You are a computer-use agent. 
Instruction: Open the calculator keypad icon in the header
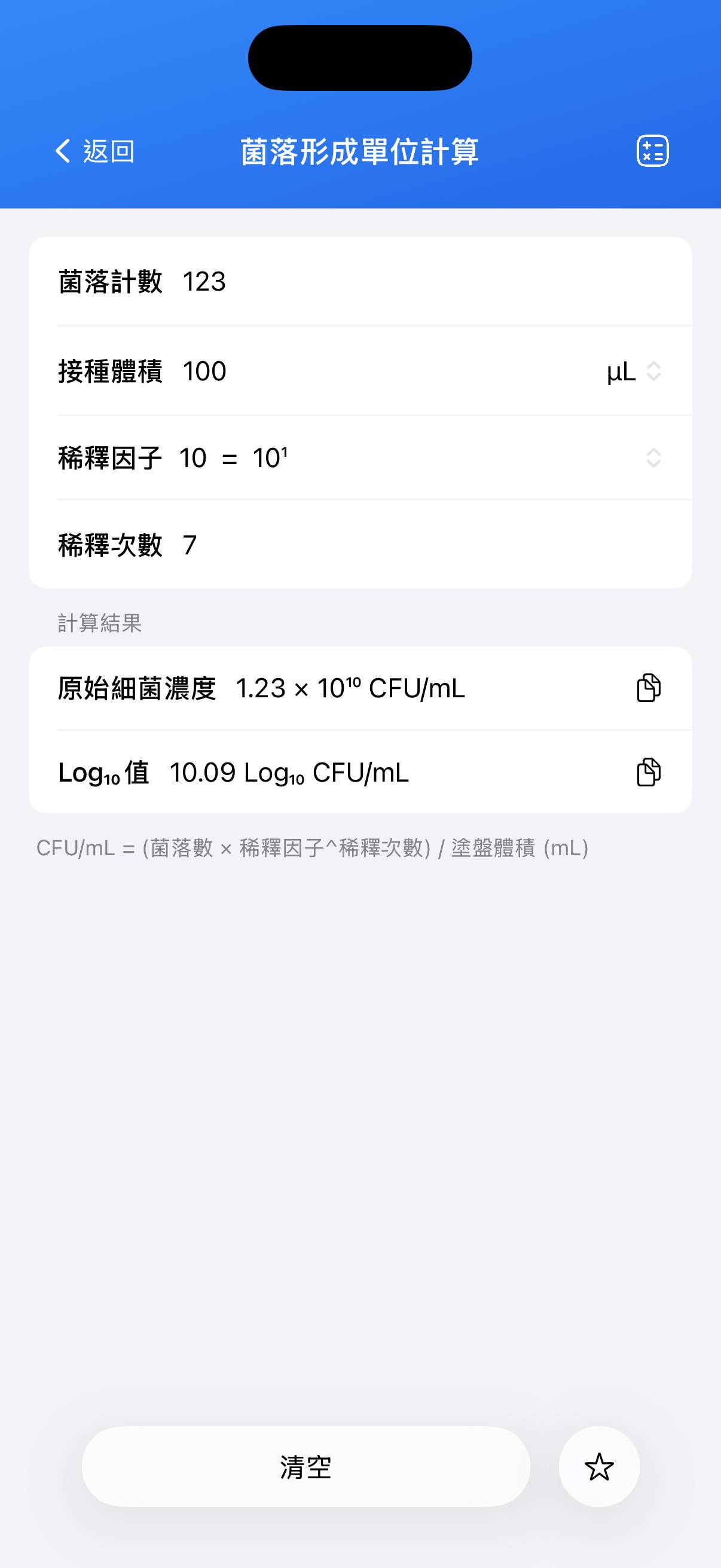[x=652, y=151]
